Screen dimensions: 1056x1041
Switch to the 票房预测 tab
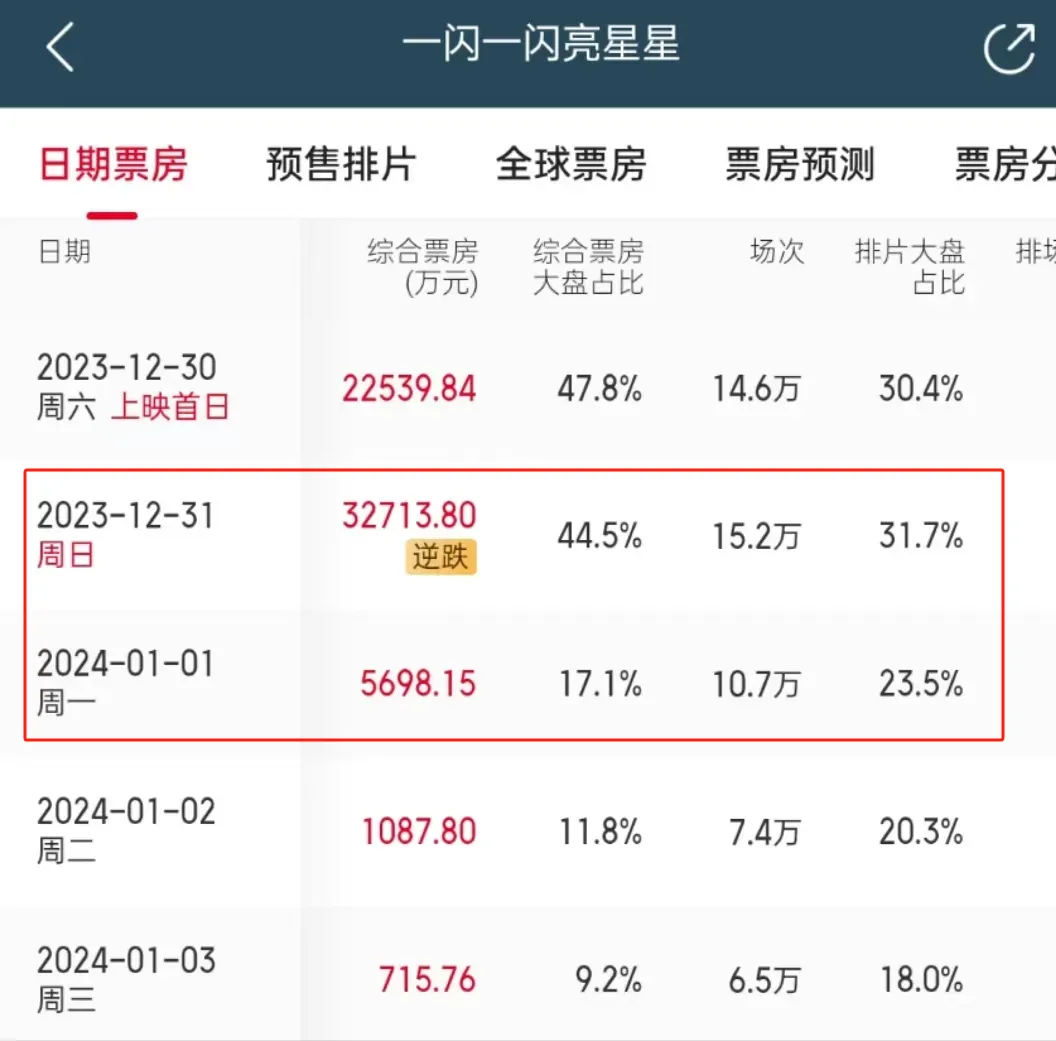[x=800, y=164]
